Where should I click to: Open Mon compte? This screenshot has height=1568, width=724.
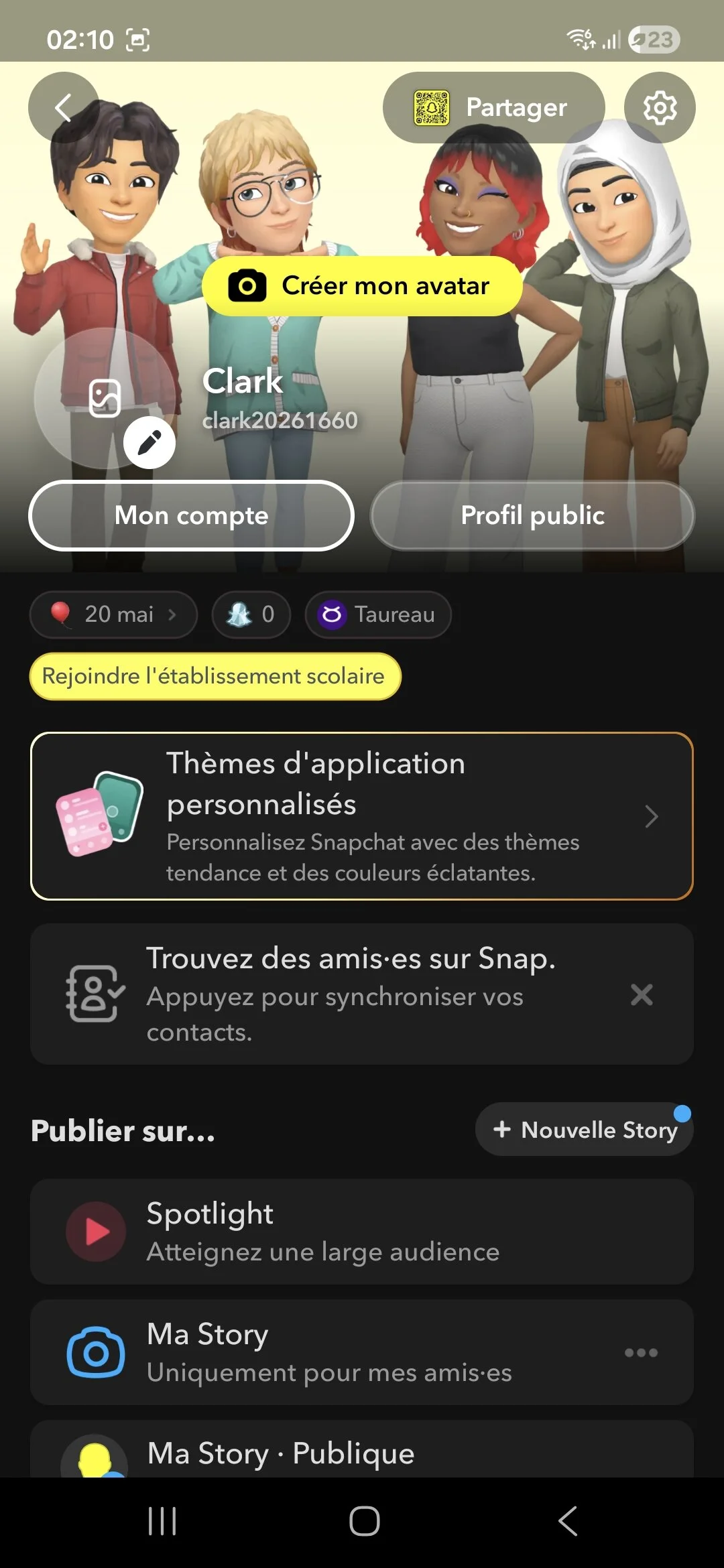[x=191, y=515]
